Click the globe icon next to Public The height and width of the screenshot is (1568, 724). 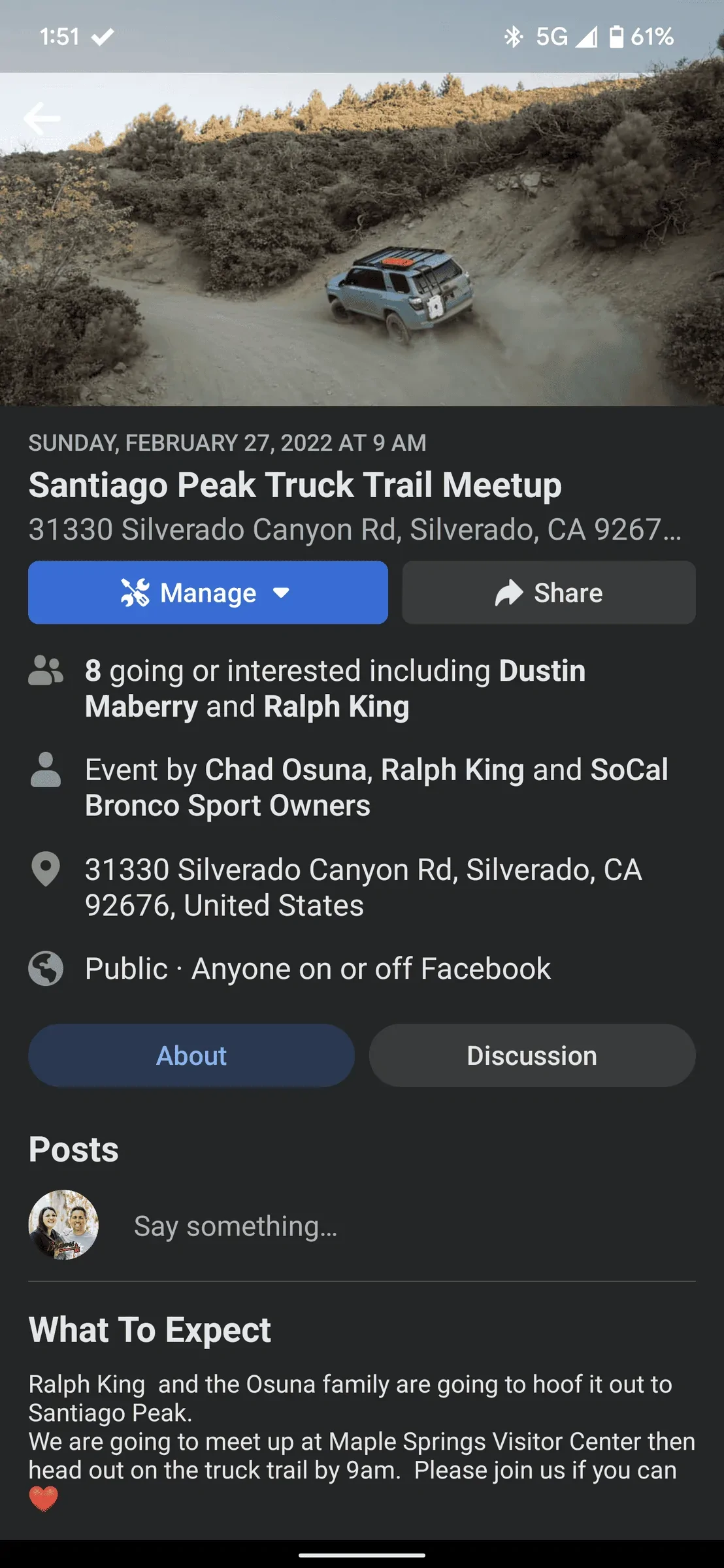click(x=46, y=969)
